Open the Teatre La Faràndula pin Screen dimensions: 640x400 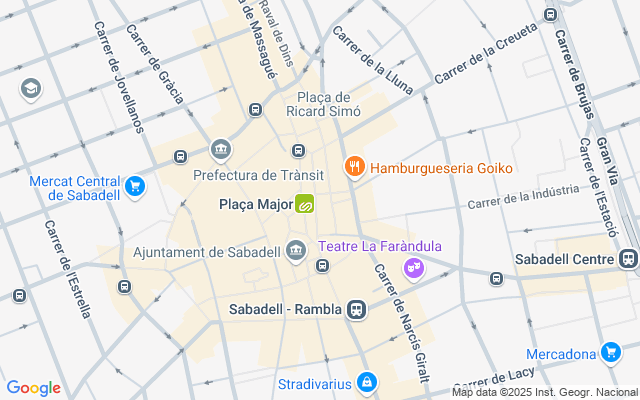tap(413, 267)
